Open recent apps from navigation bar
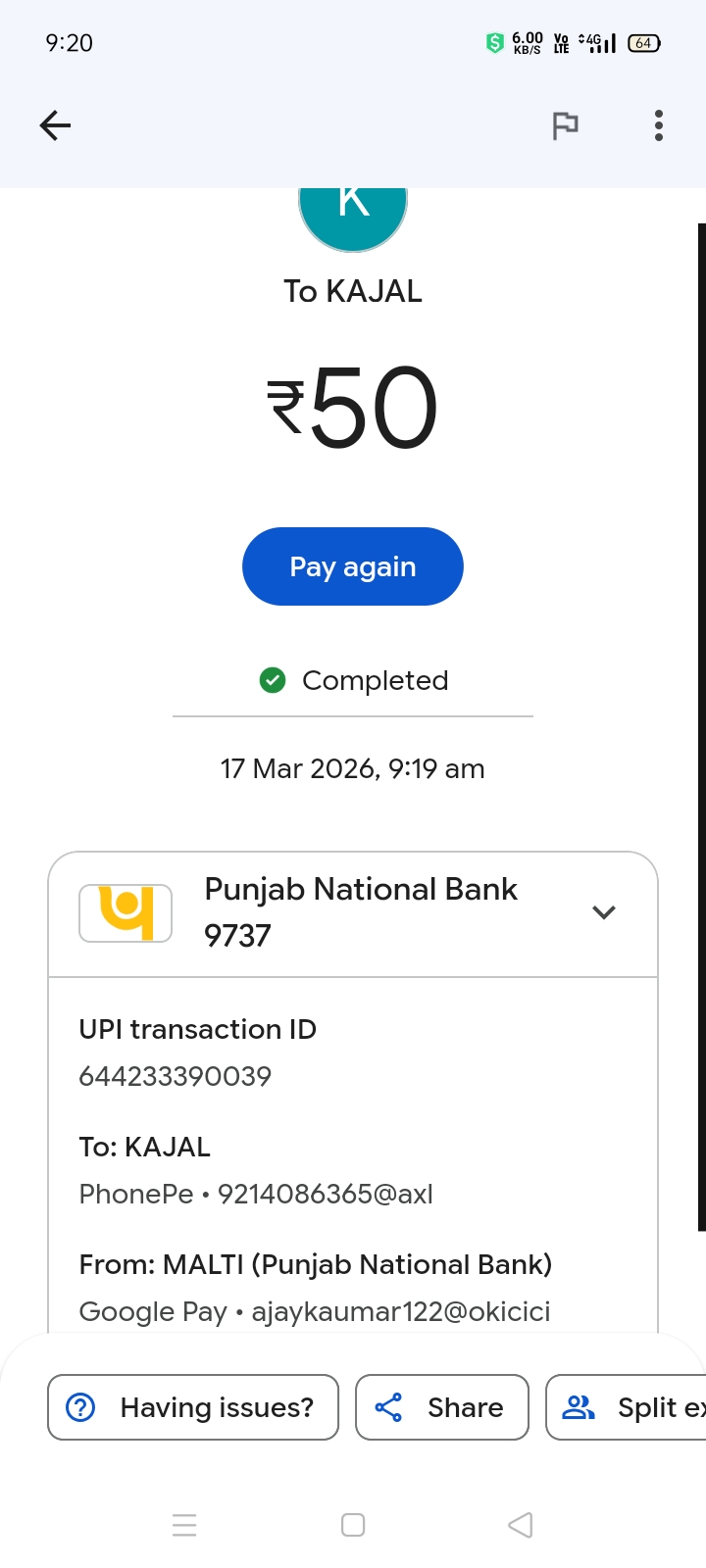This screenshot has width=706, height=1568. point(184,1525)
